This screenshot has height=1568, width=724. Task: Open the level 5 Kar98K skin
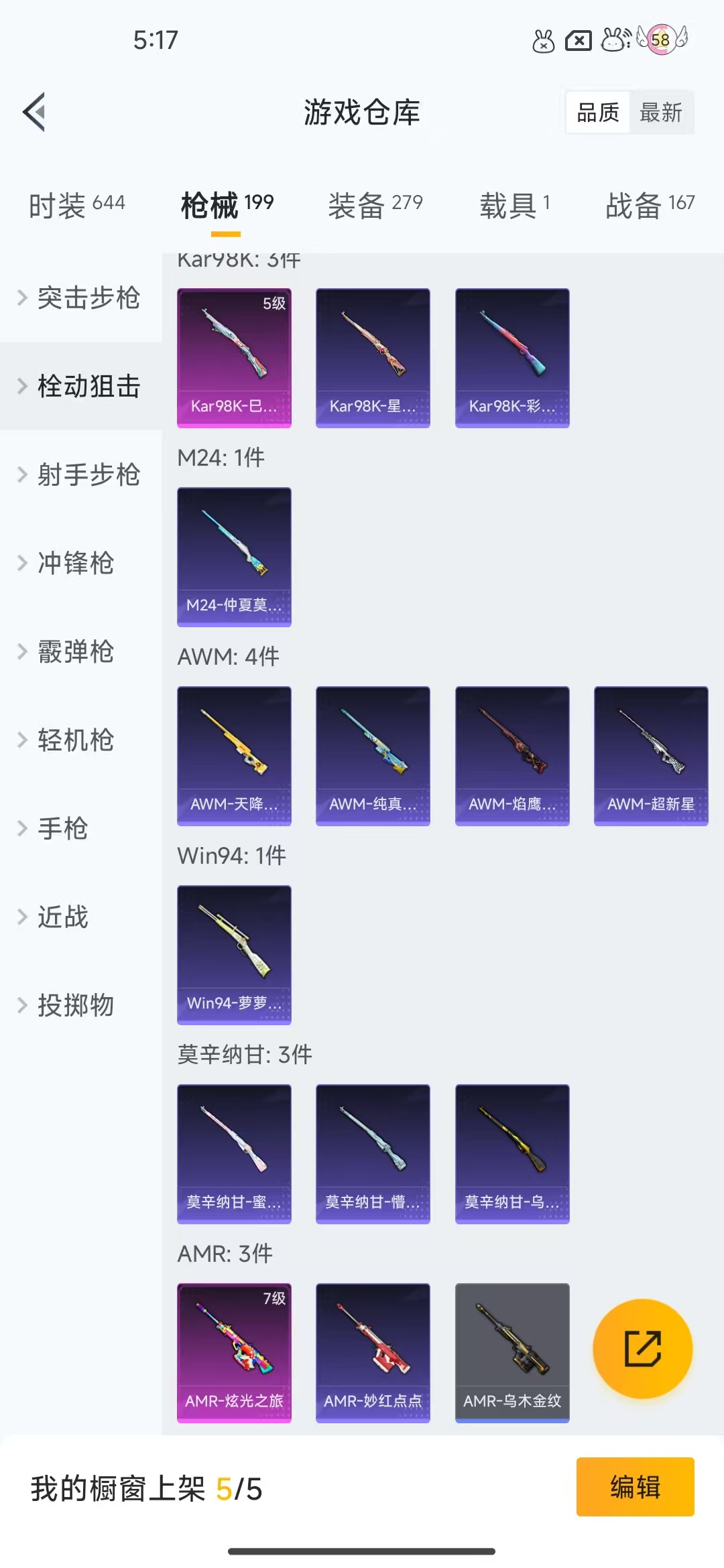point(234,357)
